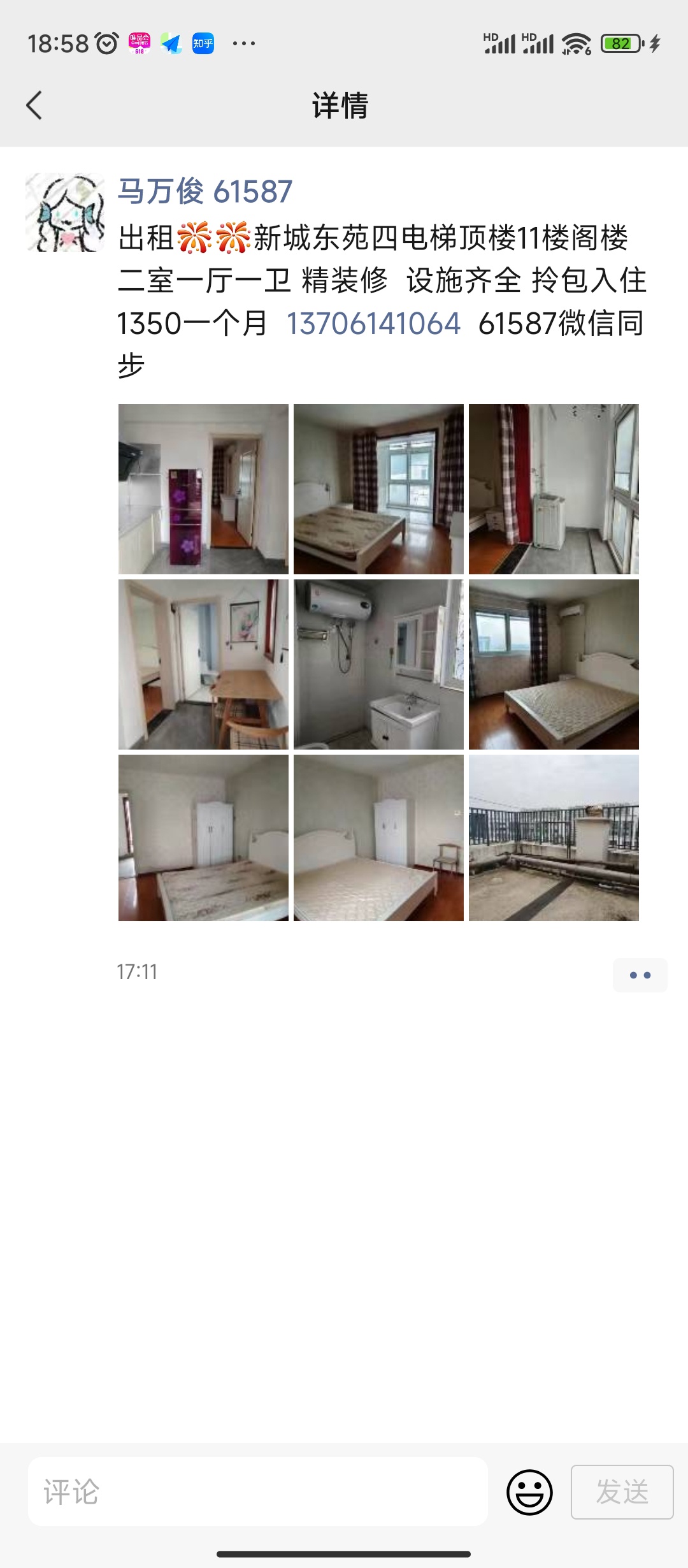The image size is (688, 1568).
Task: Tap the phone number 13706141064
Action: (x=373, y=323)
